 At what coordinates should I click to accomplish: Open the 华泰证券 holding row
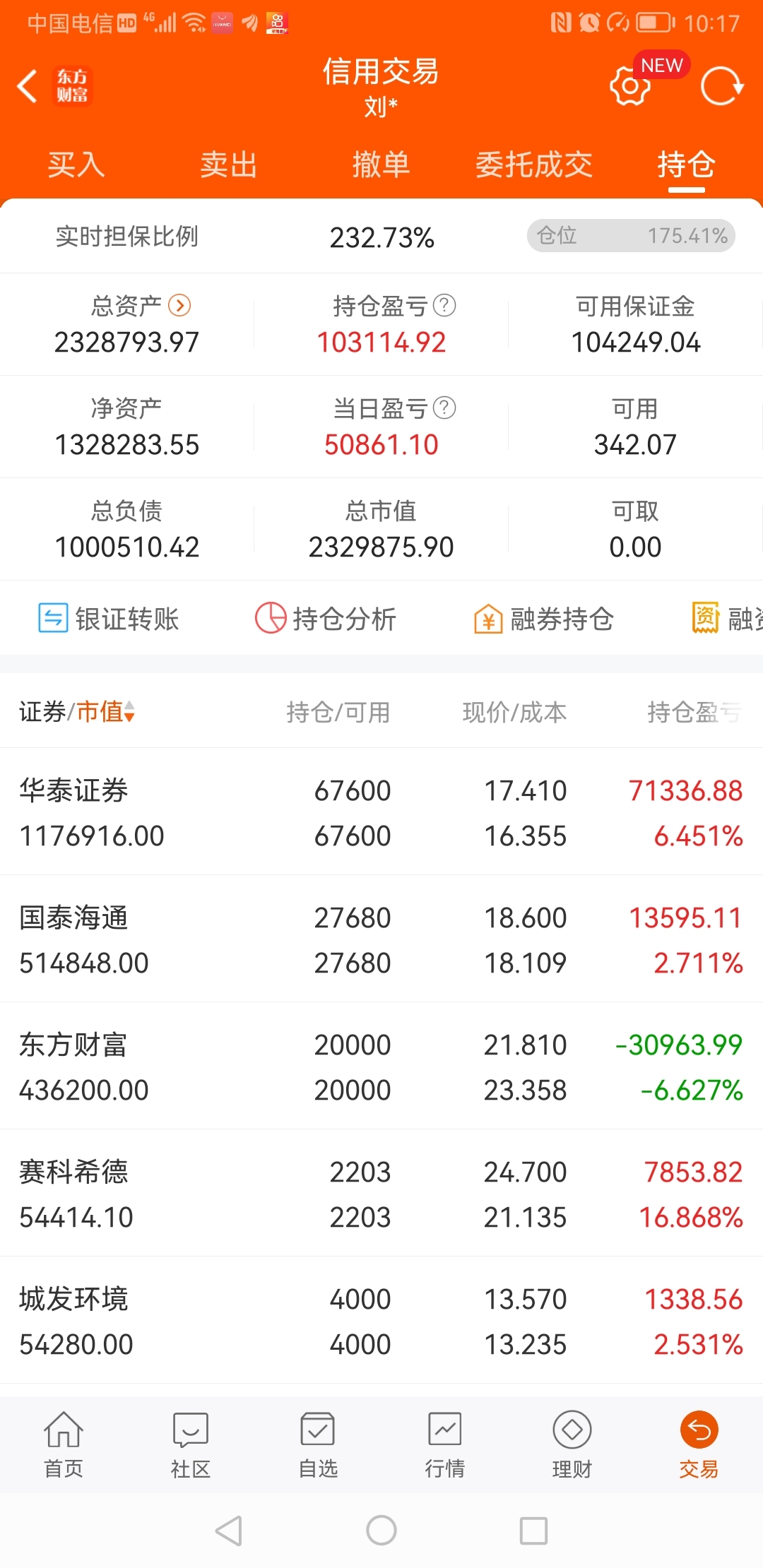click(x=381, y=812)
